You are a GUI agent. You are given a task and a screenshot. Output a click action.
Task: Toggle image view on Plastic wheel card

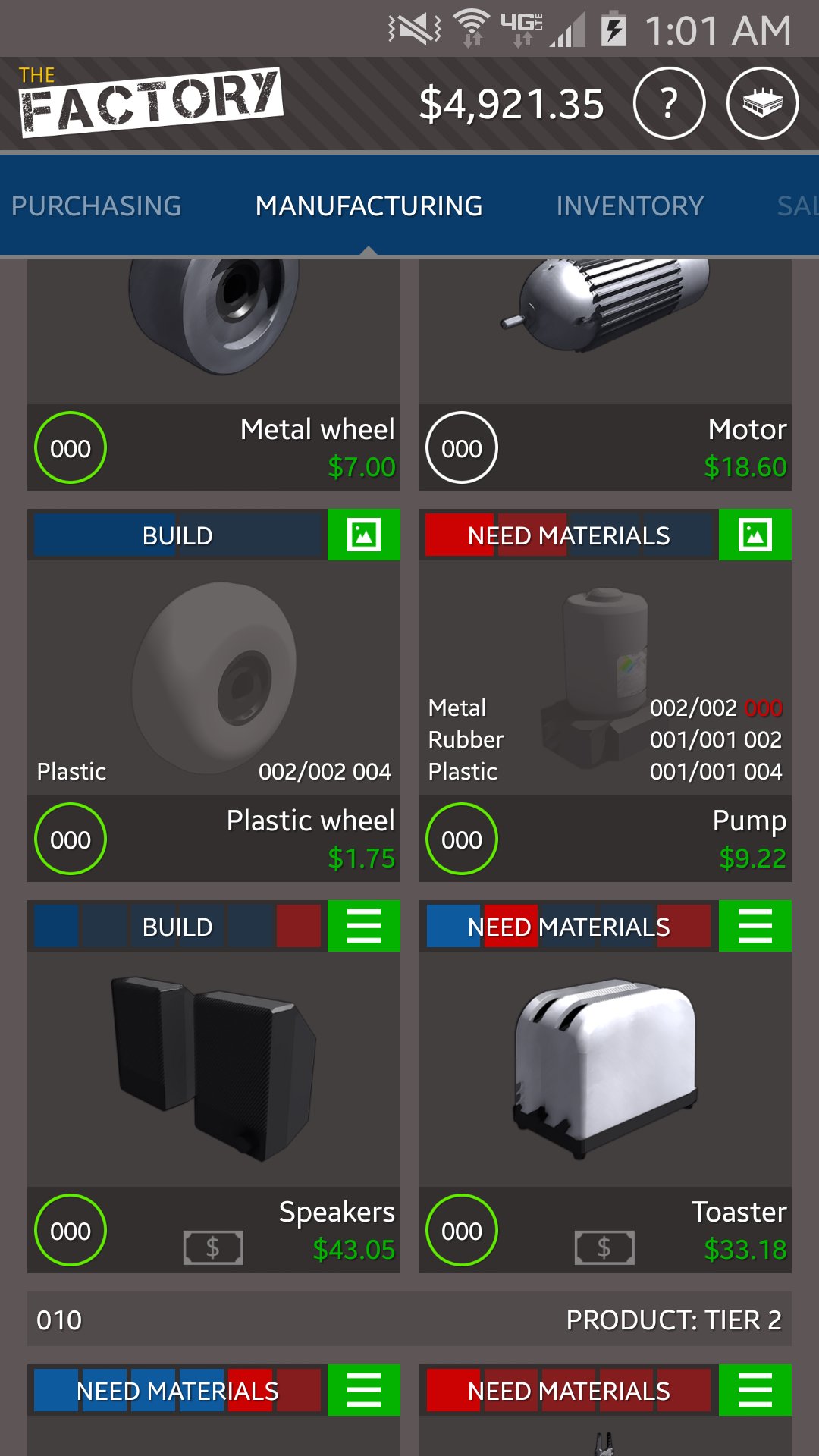coord(364,535)
